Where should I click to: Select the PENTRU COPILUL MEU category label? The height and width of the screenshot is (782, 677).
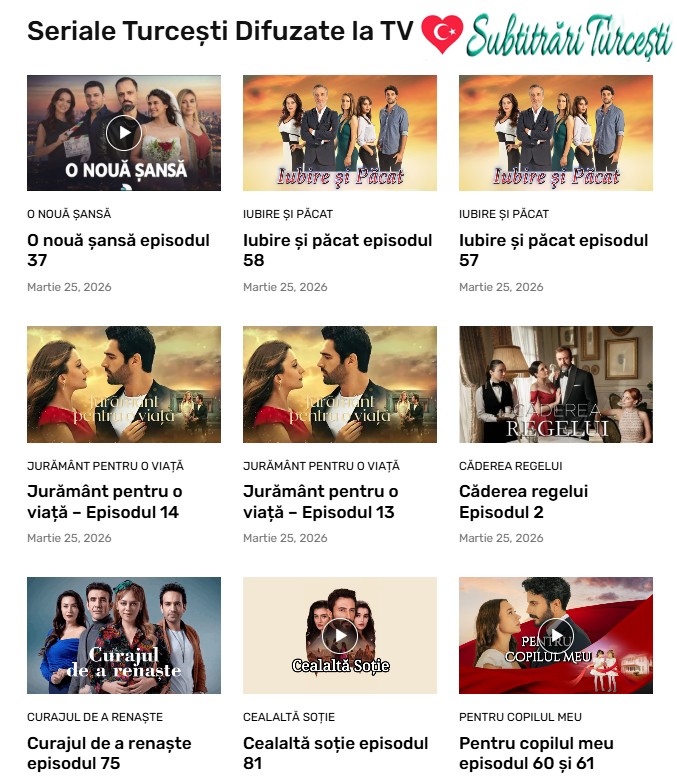click(520, 717)
